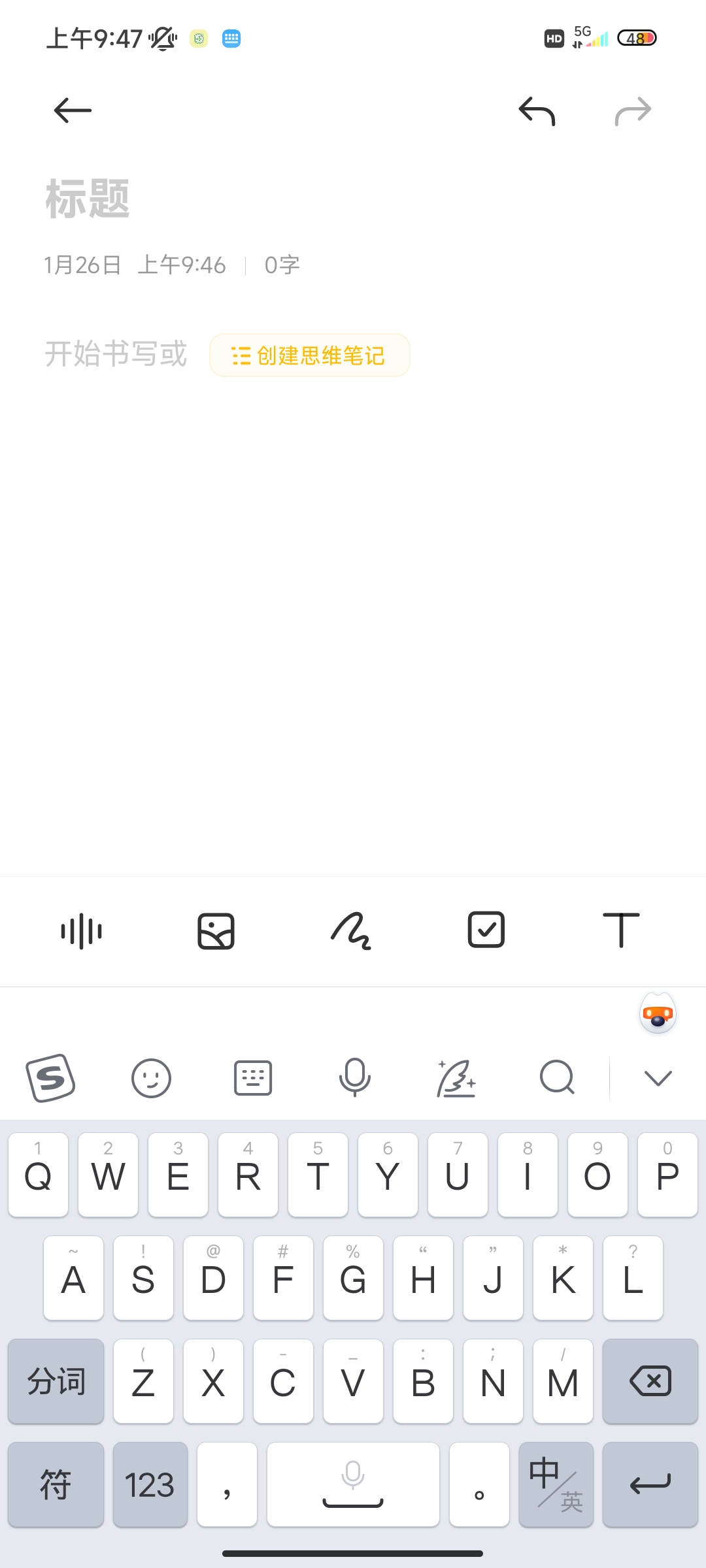Collapse the keyboard with down chevron
Image resolution: width=706 pixels, height=1568 pixels.
(658, 1078)
